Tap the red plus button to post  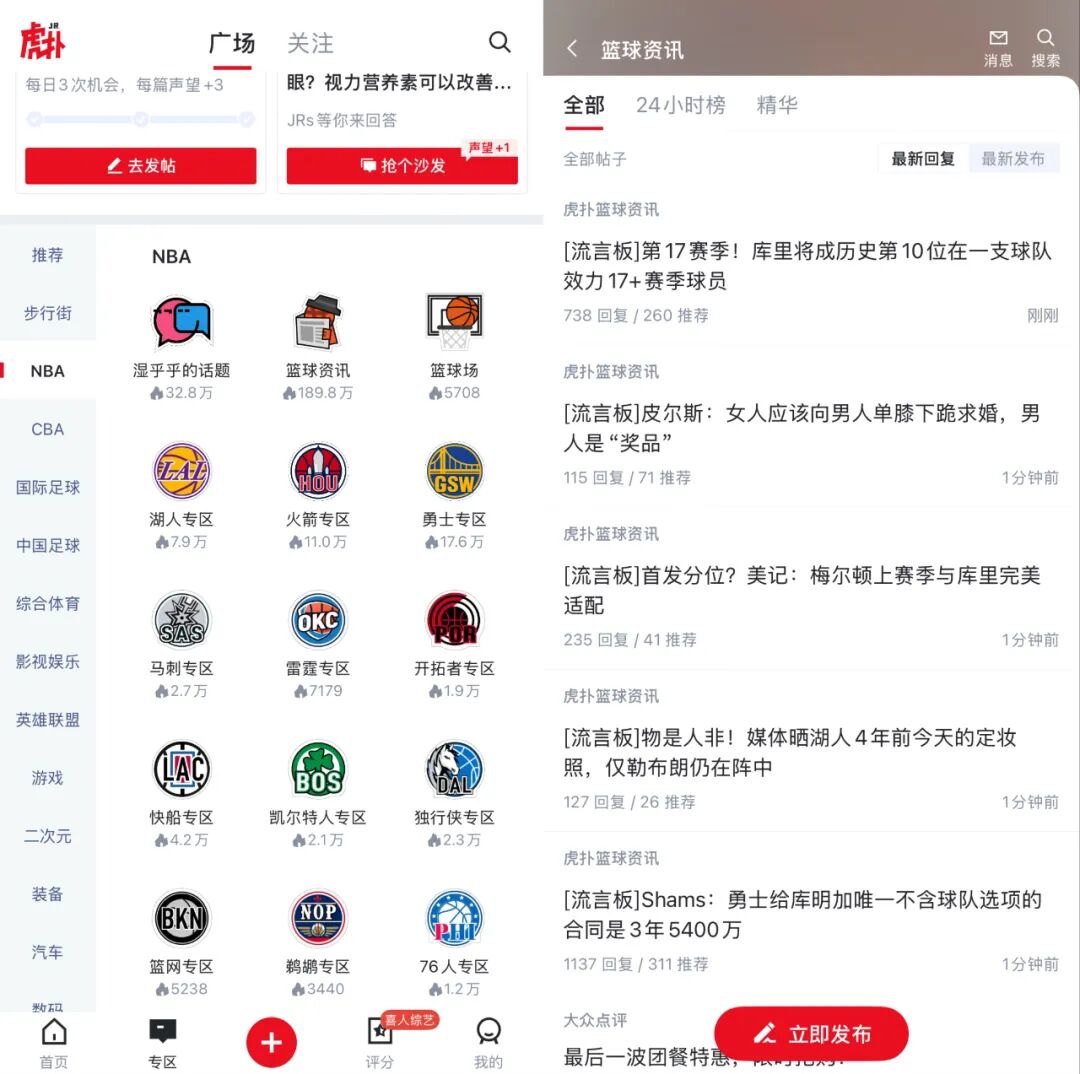point(271,1043)
